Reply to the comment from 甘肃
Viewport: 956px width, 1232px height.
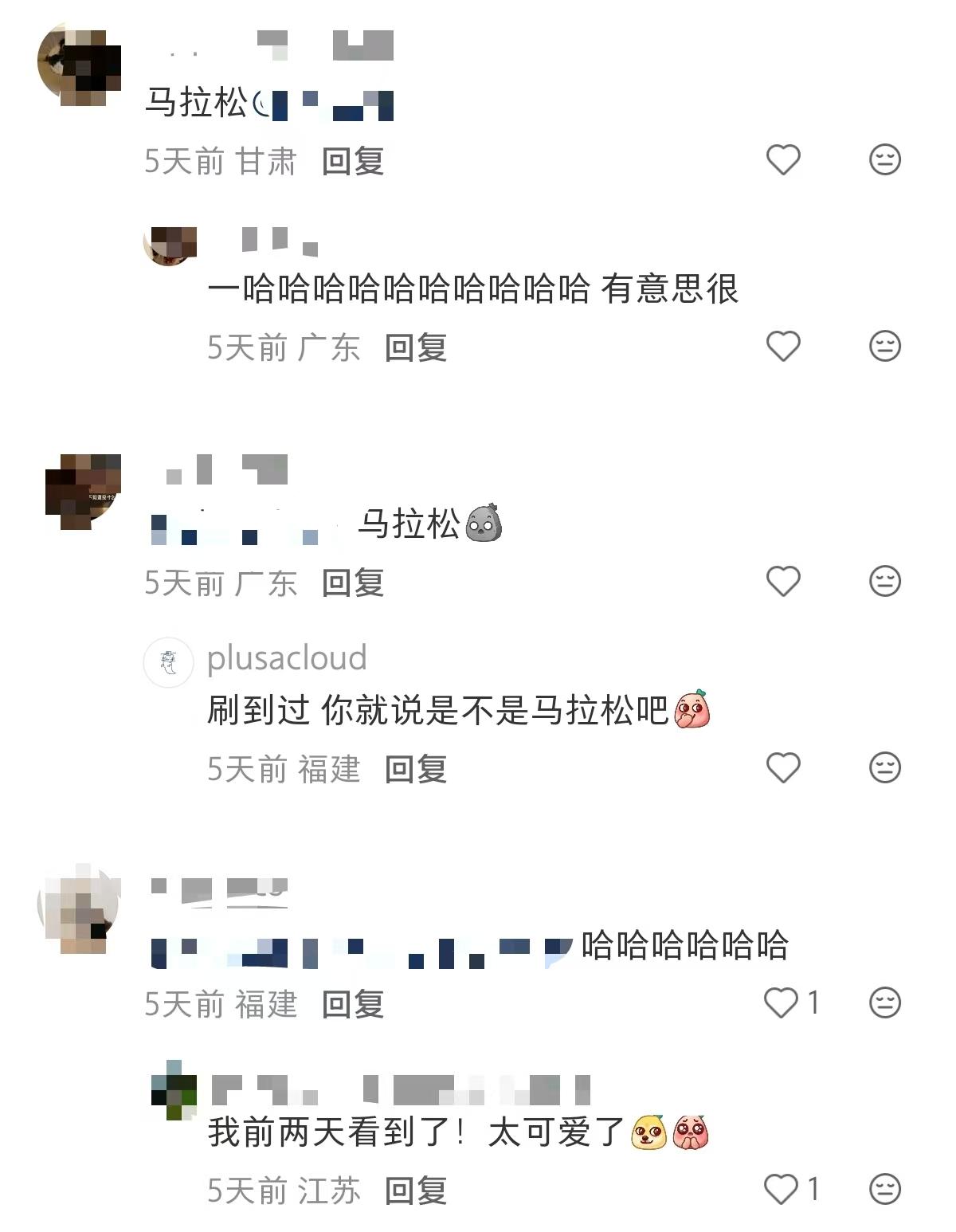tap(352, 162)
